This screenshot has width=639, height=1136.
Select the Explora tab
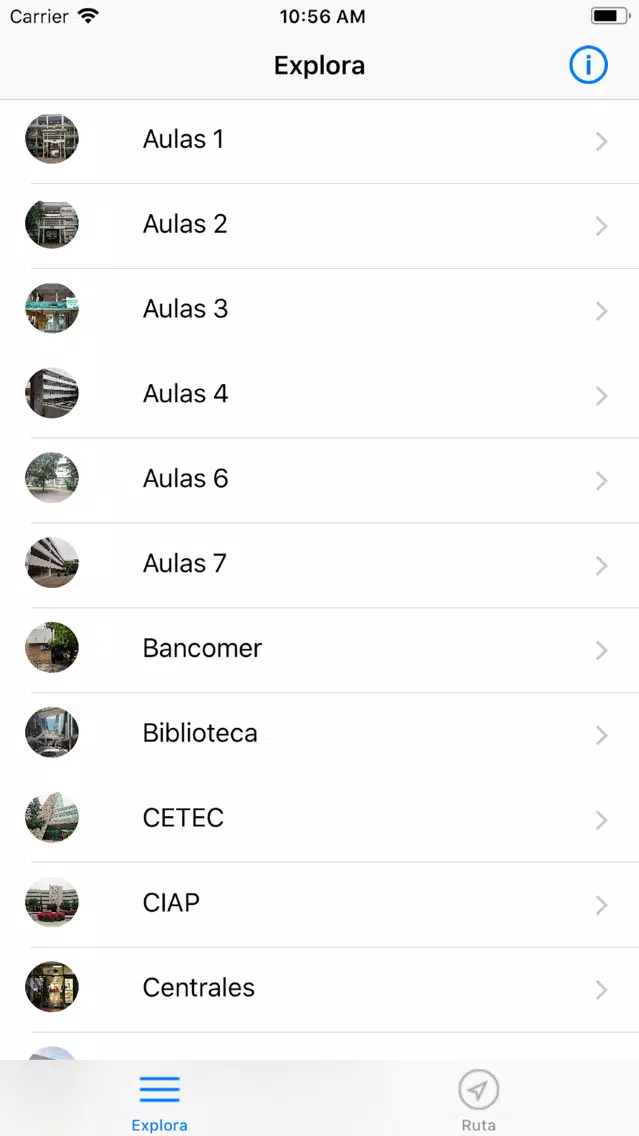coord(159,1100)
